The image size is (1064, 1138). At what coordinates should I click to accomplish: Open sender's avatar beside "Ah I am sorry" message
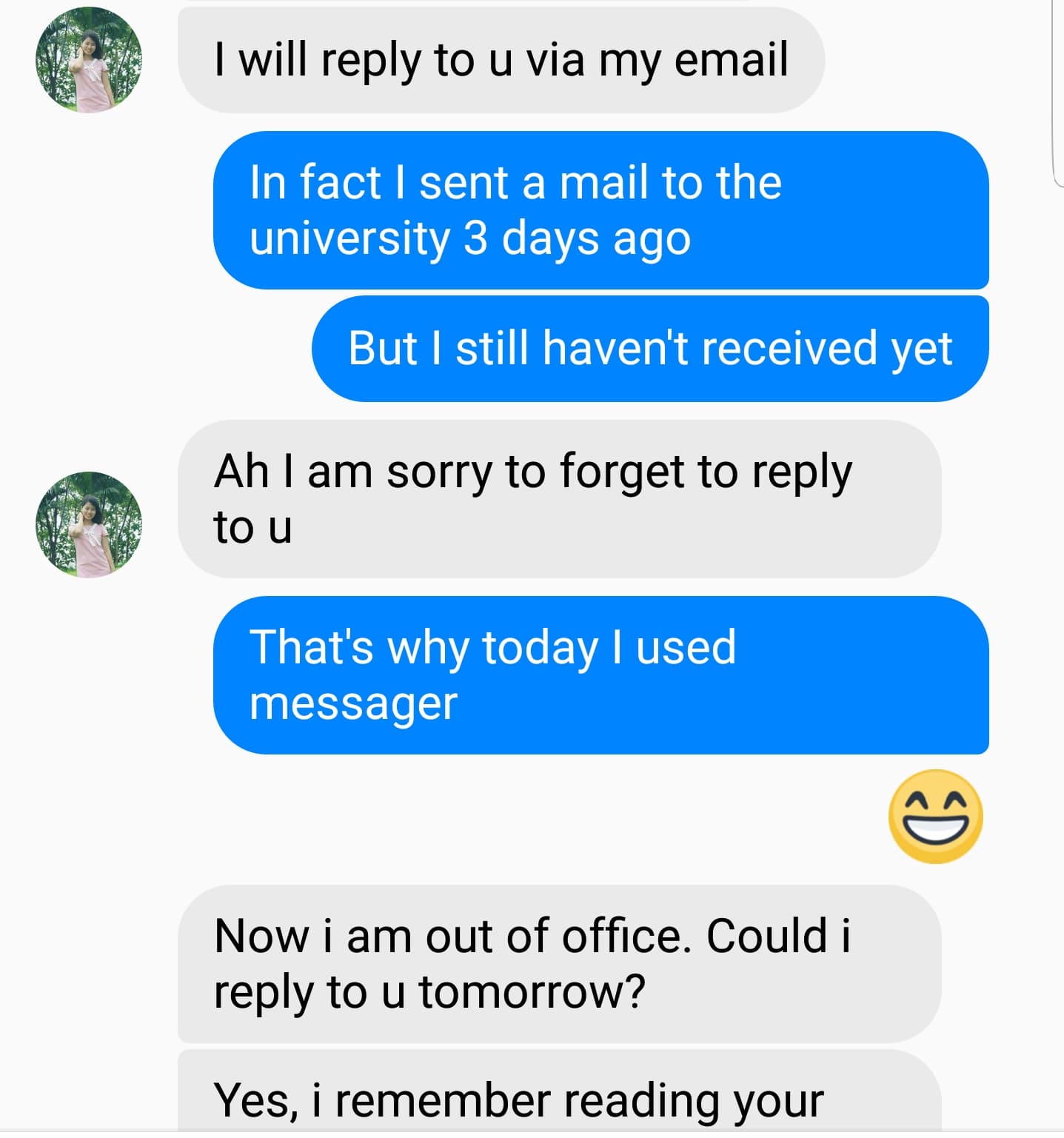(89, 524)
